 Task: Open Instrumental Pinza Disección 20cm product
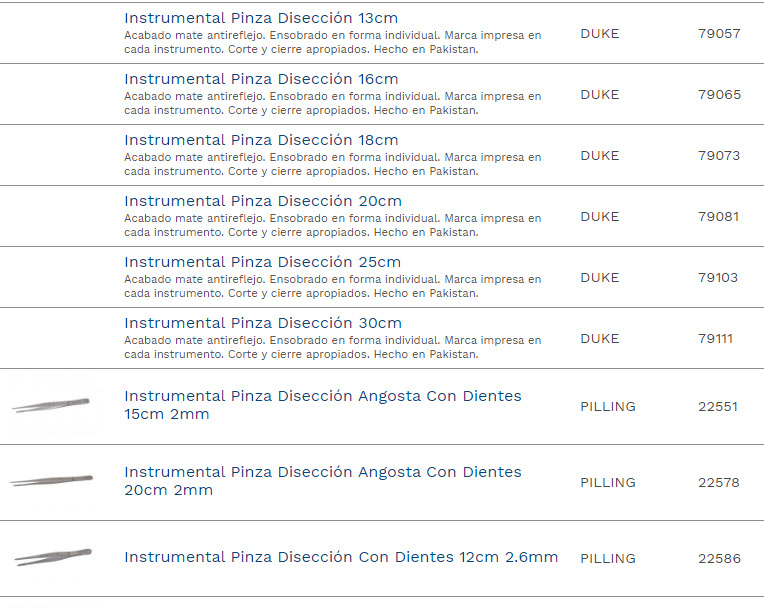point(262,201)
